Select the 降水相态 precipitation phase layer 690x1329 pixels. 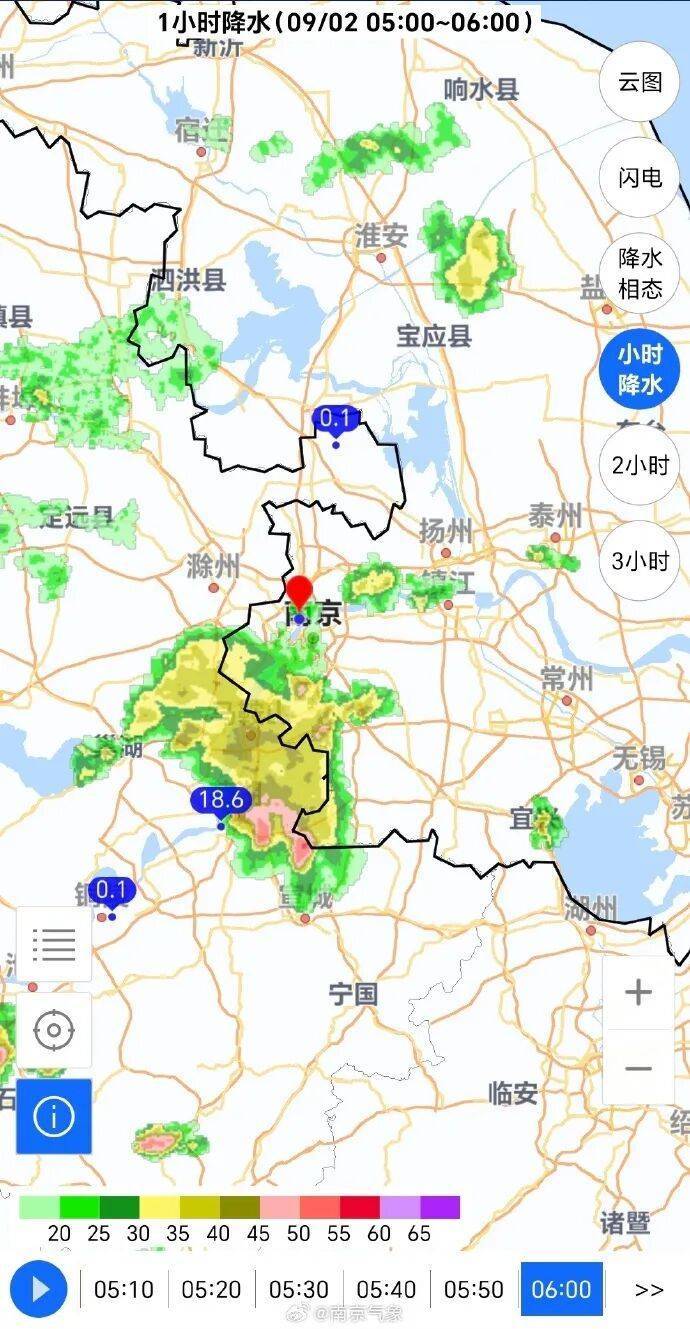click(x=640, y=274)
